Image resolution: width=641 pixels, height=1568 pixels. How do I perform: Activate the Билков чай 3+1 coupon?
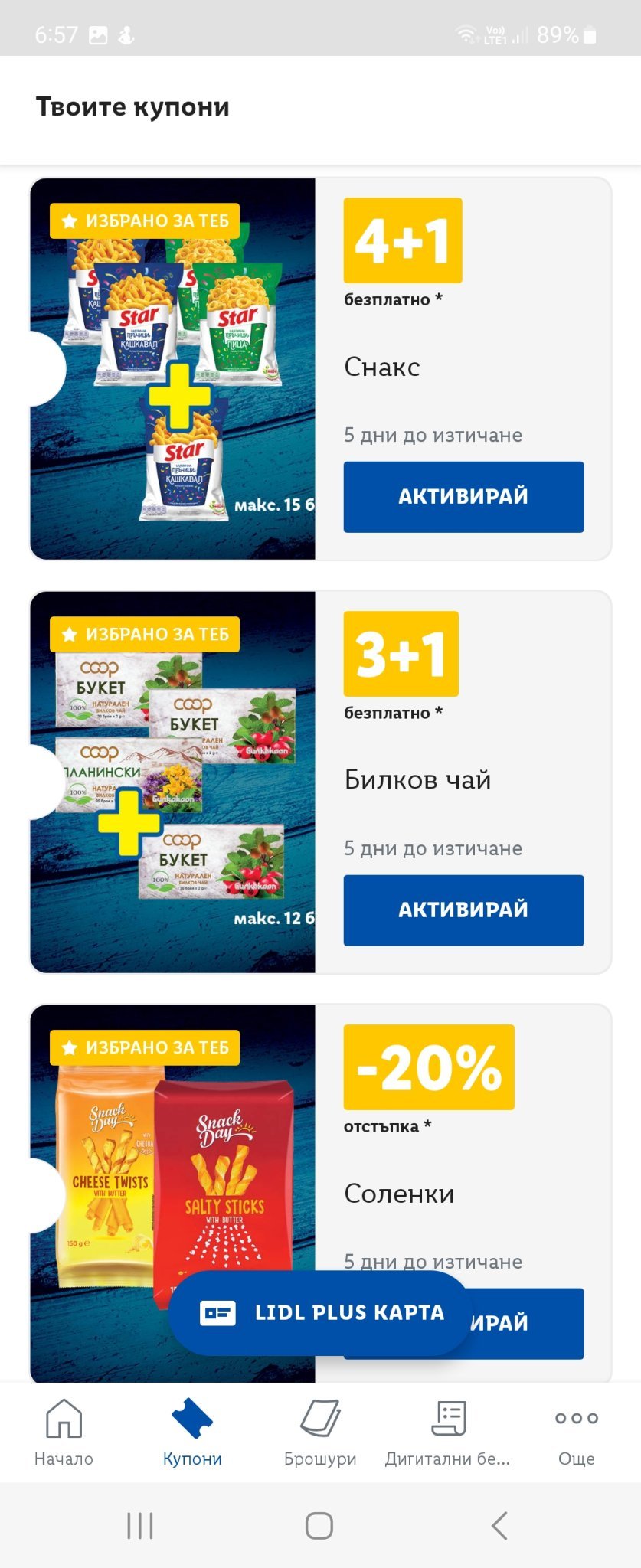(463, 910)
